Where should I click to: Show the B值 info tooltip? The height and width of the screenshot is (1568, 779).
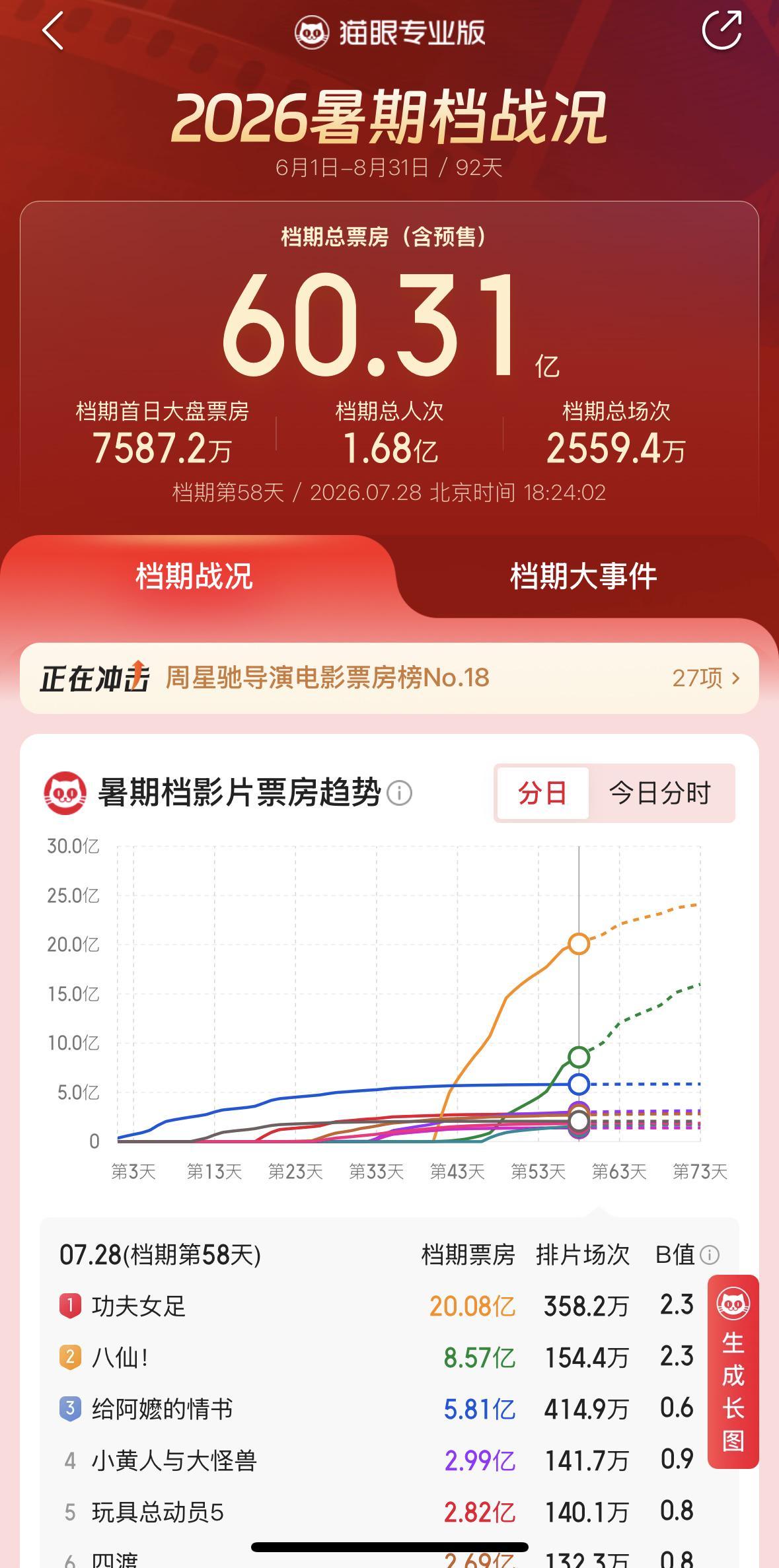(710, 1254)
